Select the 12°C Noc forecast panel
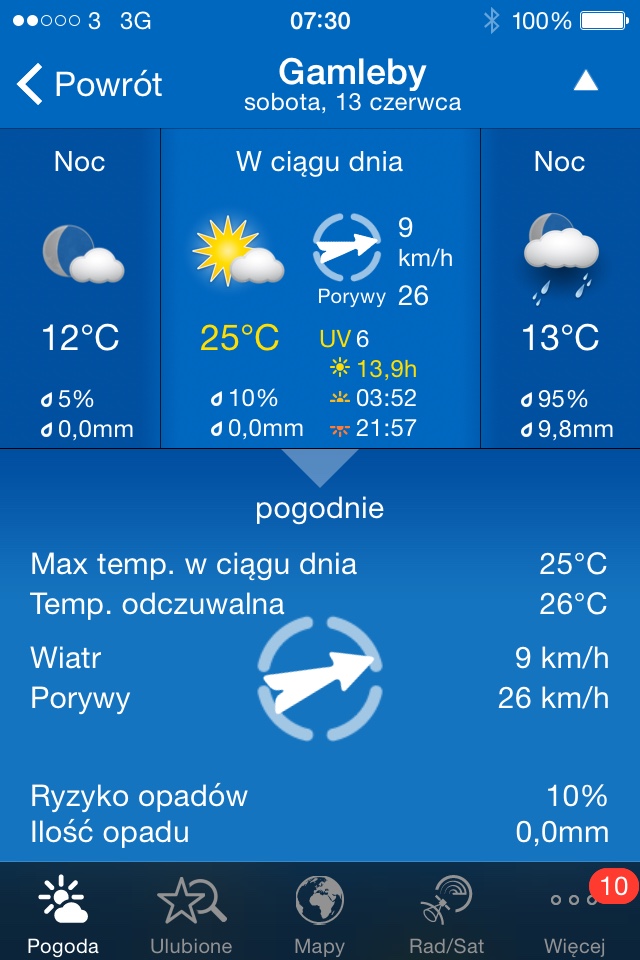 [x=80, y=290]
